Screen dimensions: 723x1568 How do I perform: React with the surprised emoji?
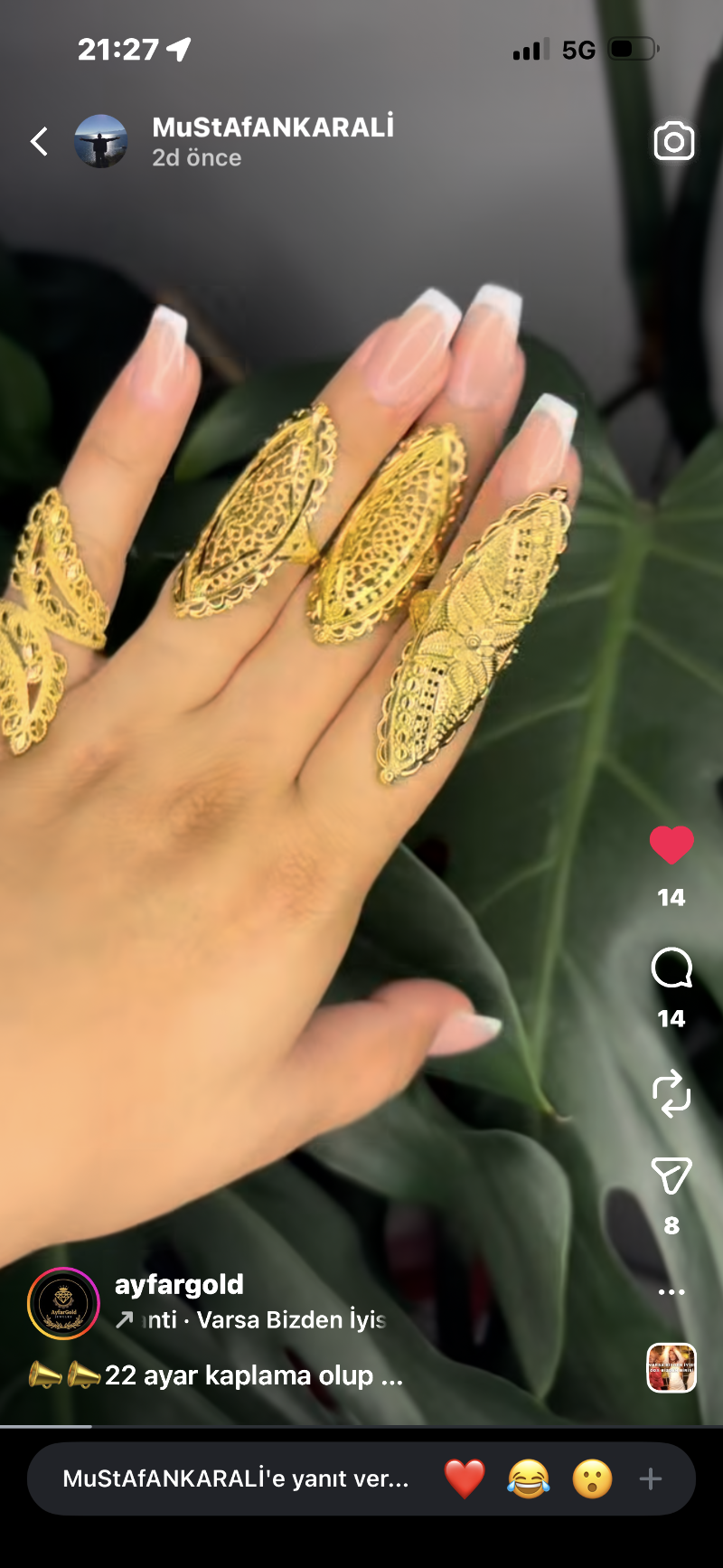592,1479
